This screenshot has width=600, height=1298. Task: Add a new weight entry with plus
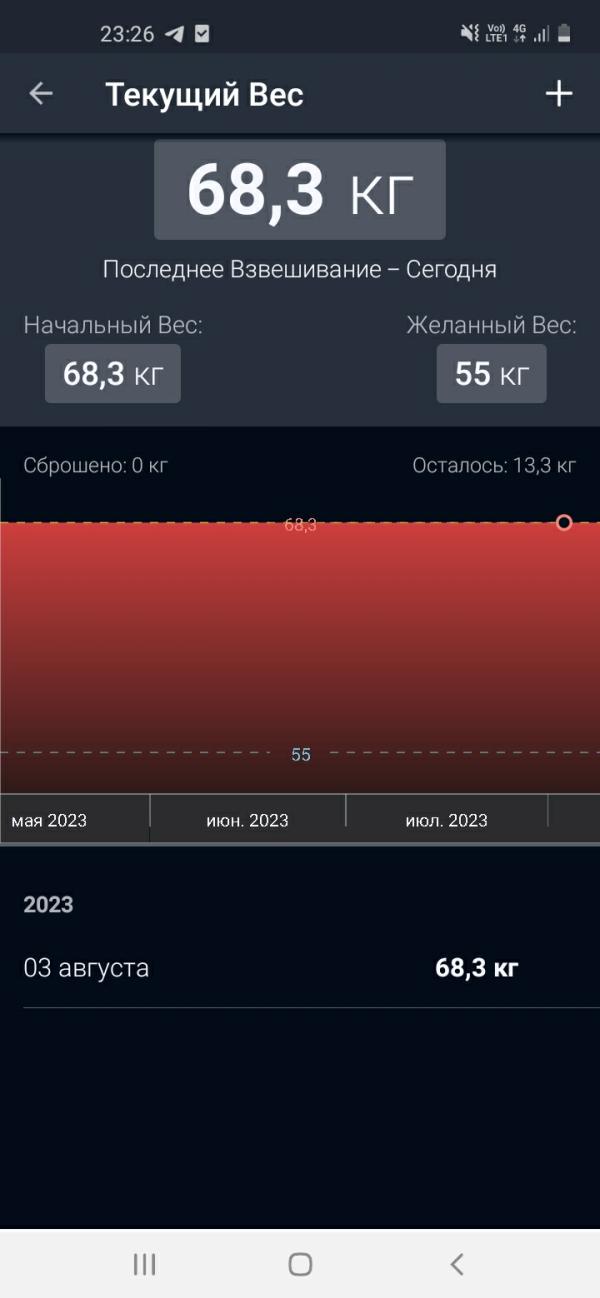tap(558, 94)
